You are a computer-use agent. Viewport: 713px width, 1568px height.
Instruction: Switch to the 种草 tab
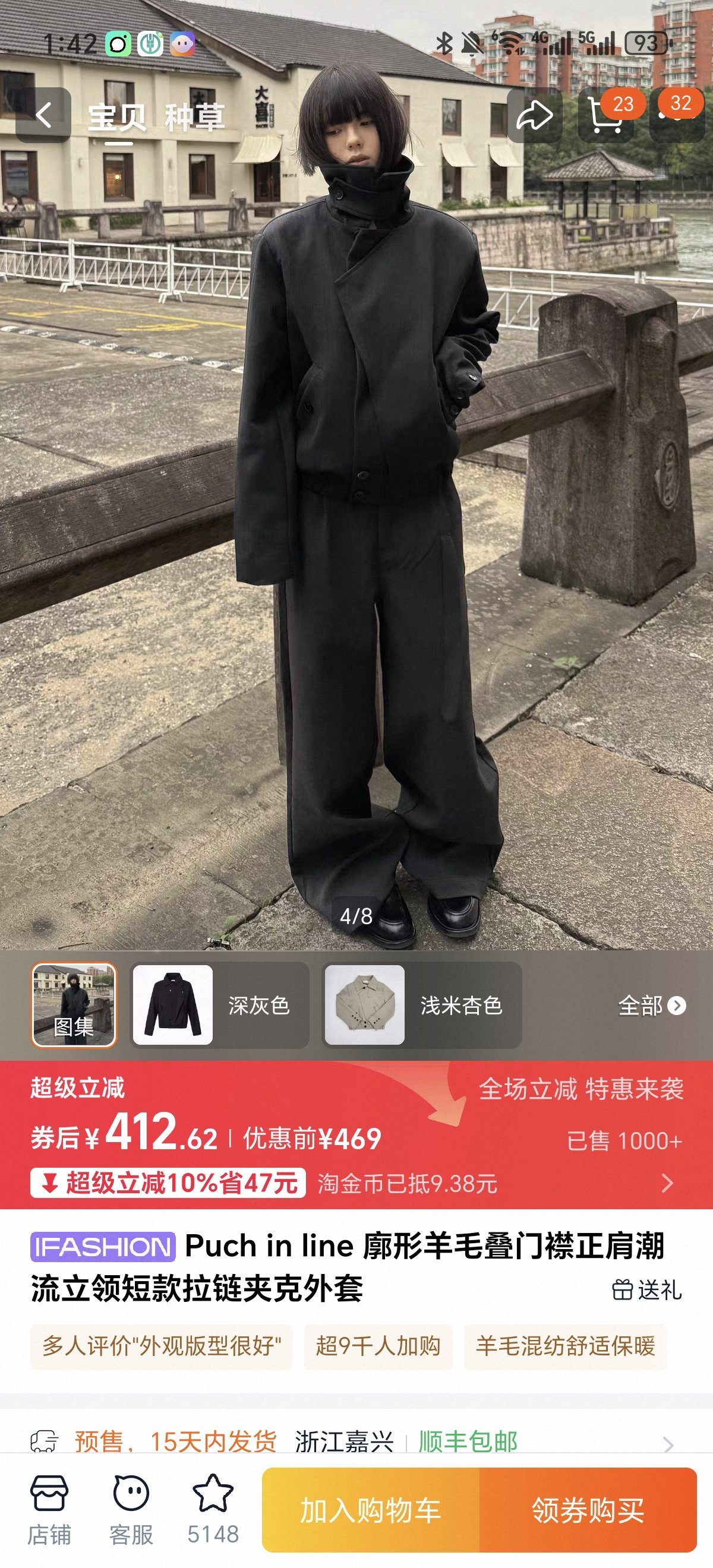[x=194, y=117]
